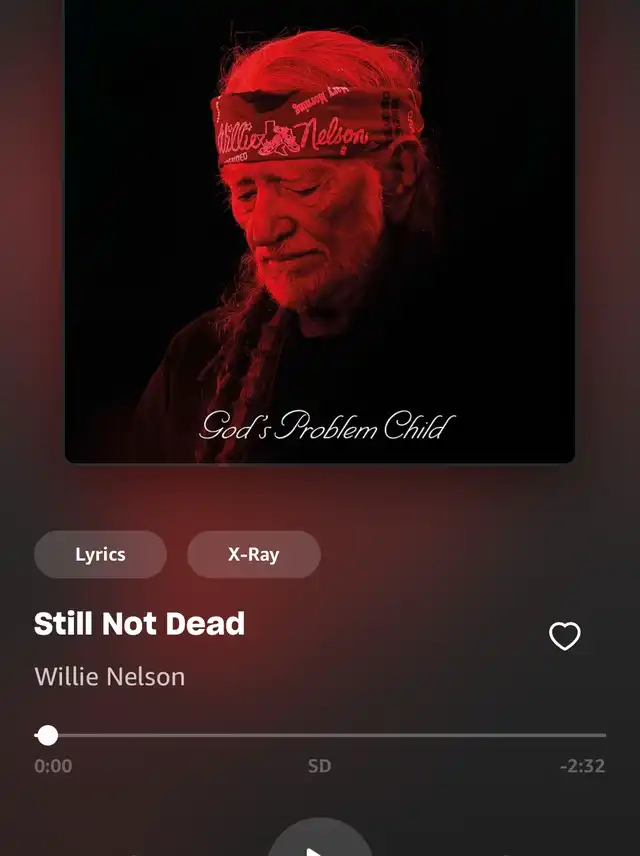This screenshot has width=640, height=856.
Task: Play the song Still Not Dead
Action: point(319,844)
